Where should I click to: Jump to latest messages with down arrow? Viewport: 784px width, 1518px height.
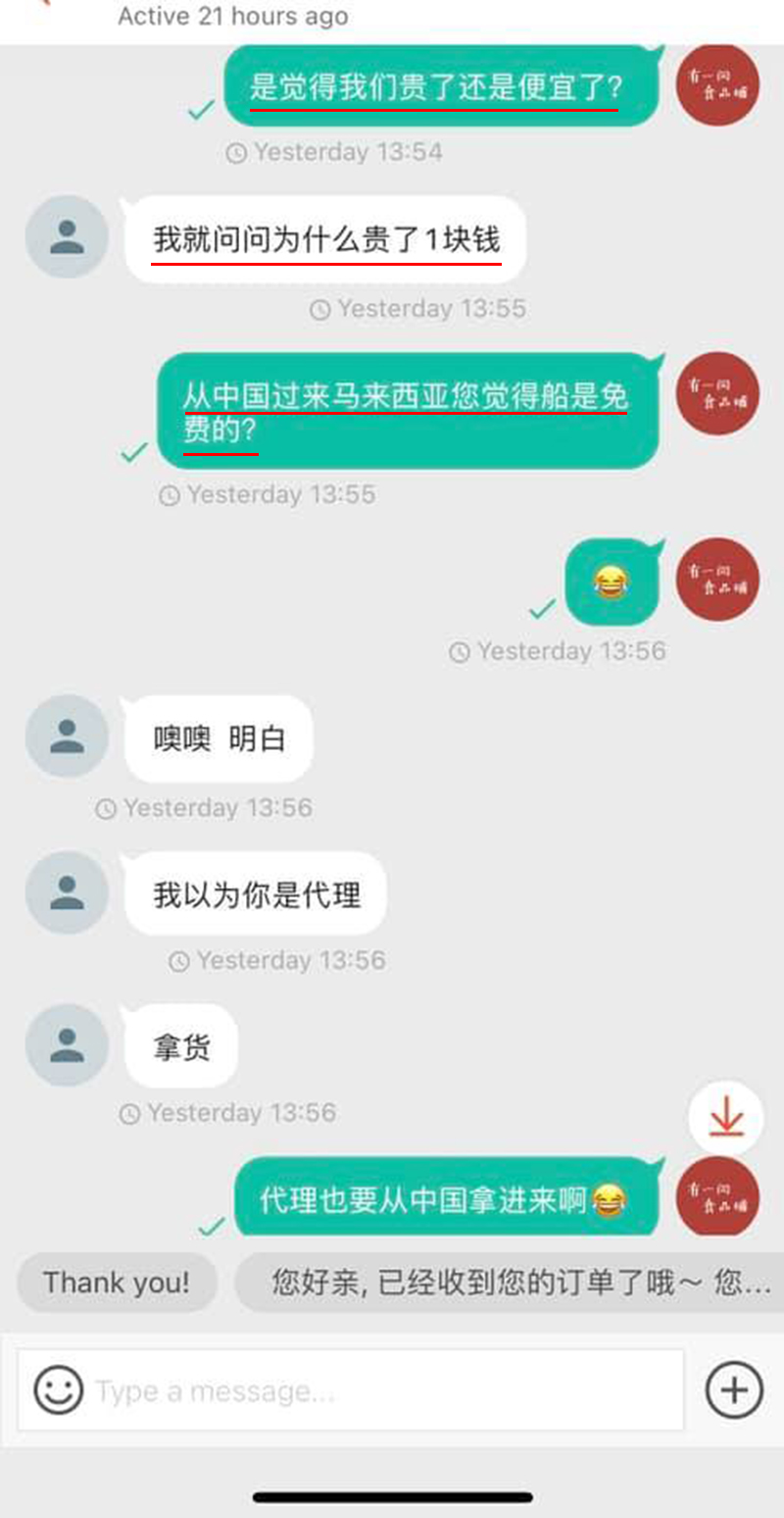tap(725, 1119)
